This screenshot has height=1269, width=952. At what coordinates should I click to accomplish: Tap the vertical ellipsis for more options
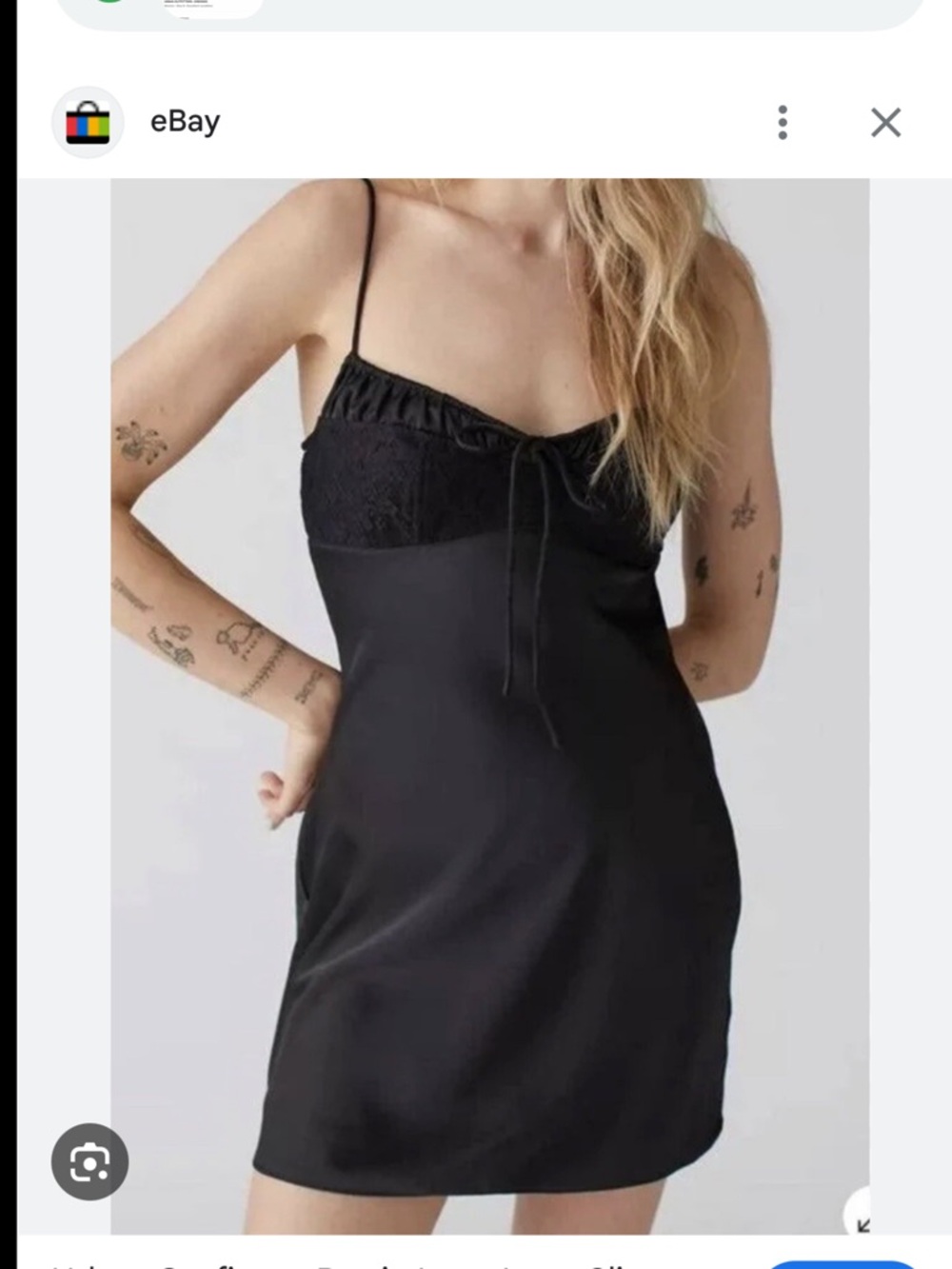tap(783, 121)
